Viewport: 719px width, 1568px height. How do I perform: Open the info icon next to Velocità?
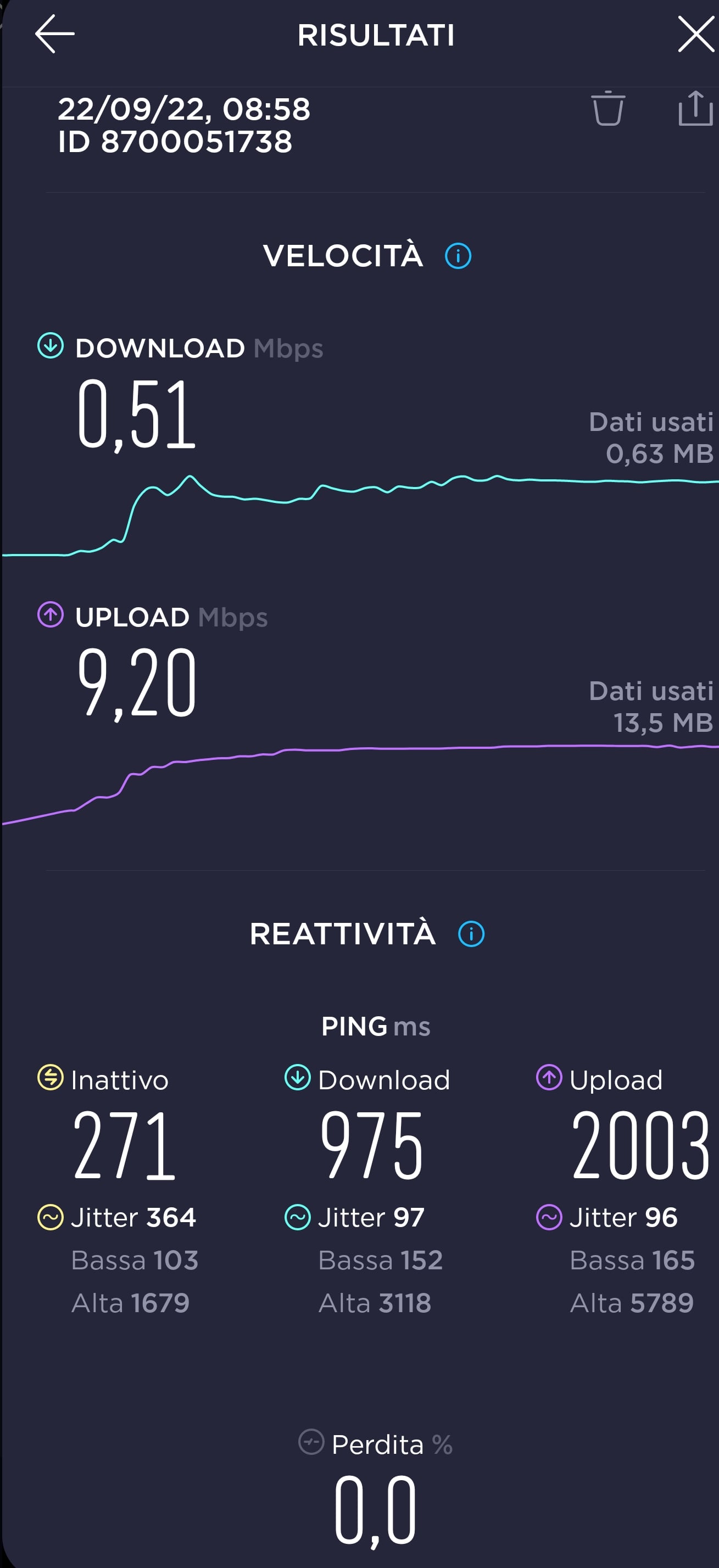pos(458,256)
